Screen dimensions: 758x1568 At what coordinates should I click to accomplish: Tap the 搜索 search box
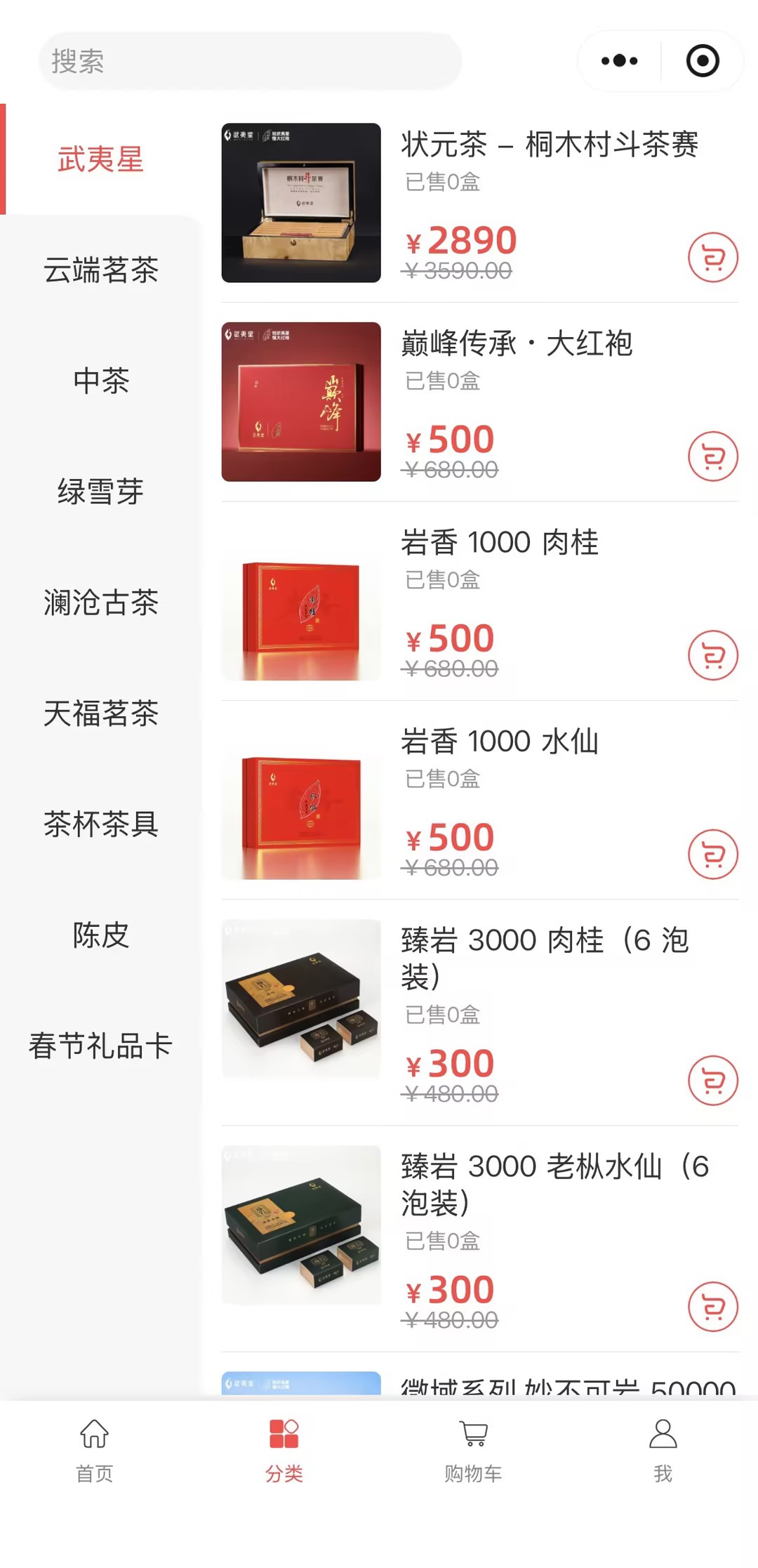pyautogui.click(x=250, y=61)
